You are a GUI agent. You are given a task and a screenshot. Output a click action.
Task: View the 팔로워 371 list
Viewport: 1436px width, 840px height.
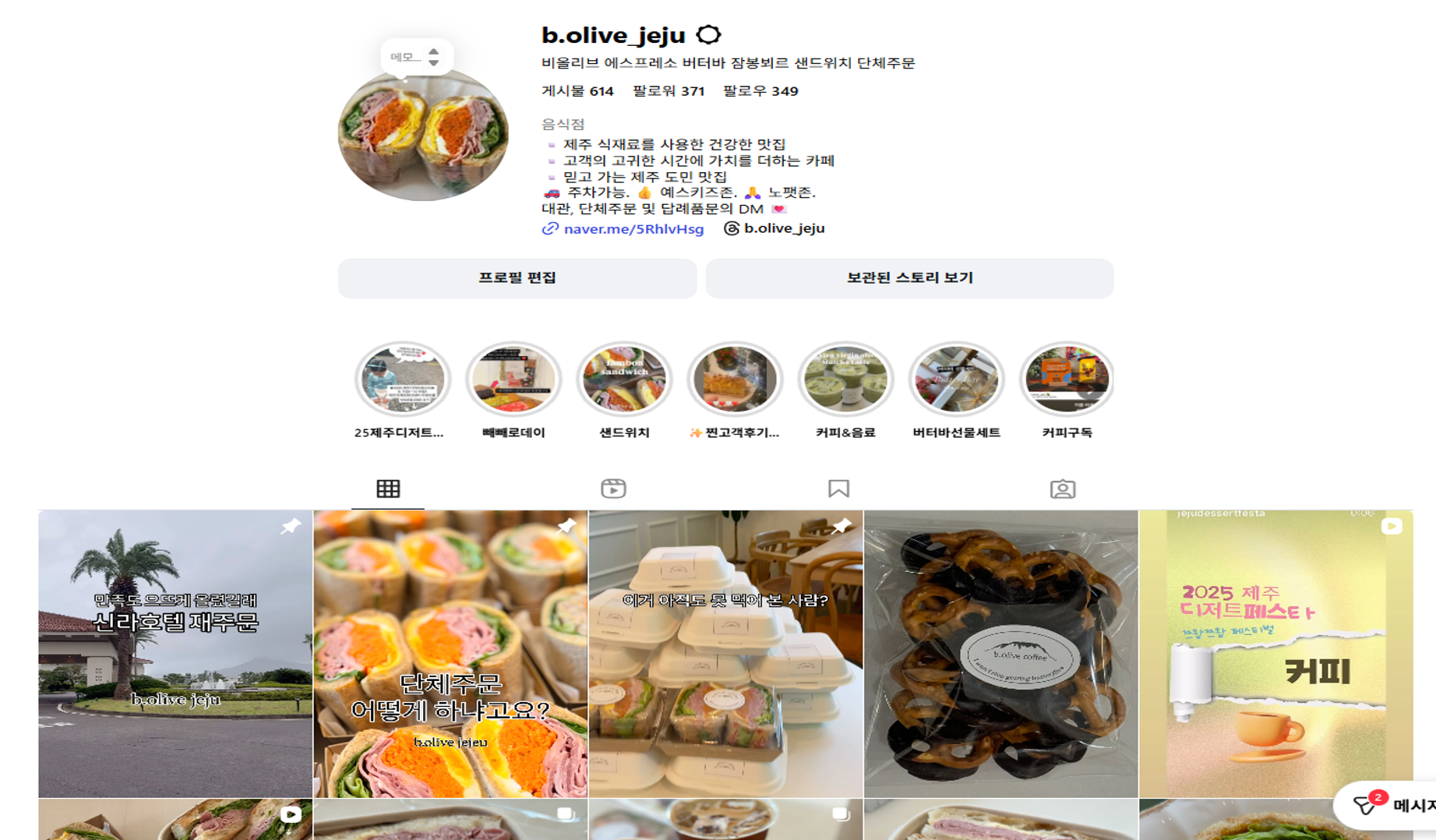[x=668, y=91]
